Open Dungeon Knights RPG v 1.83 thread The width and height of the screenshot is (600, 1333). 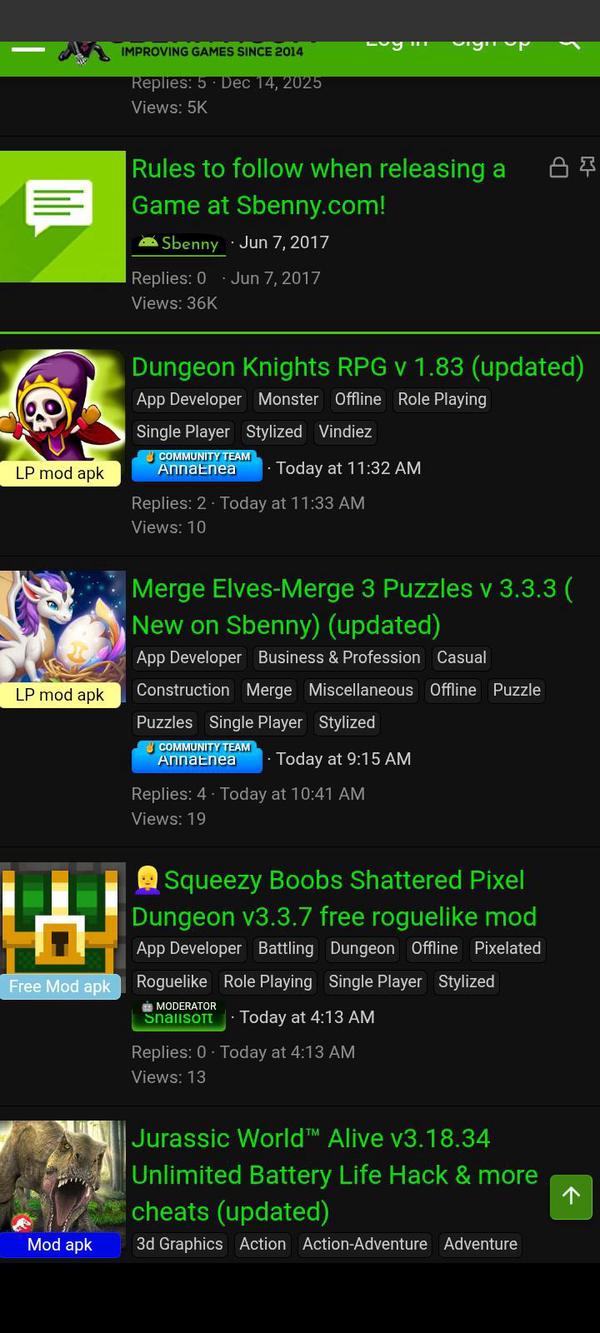click(357, 367)
